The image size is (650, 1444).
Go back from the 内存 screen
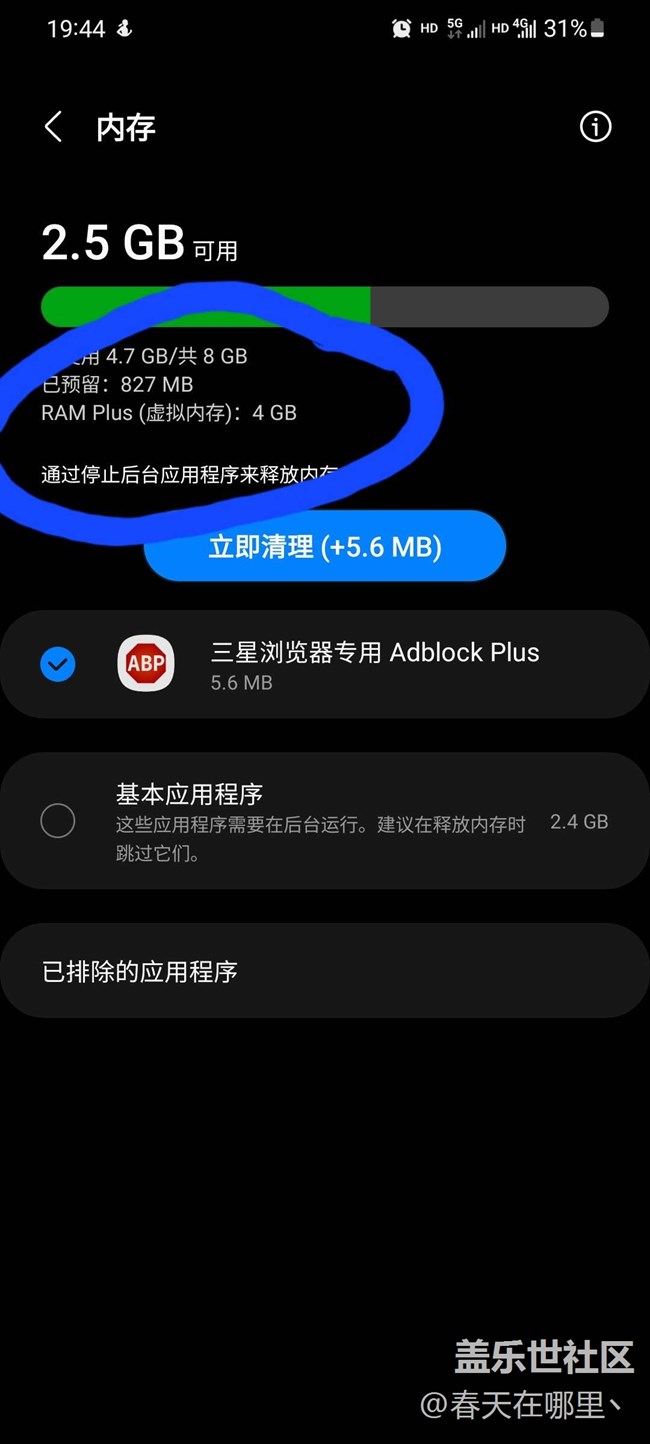pos(54,127)
